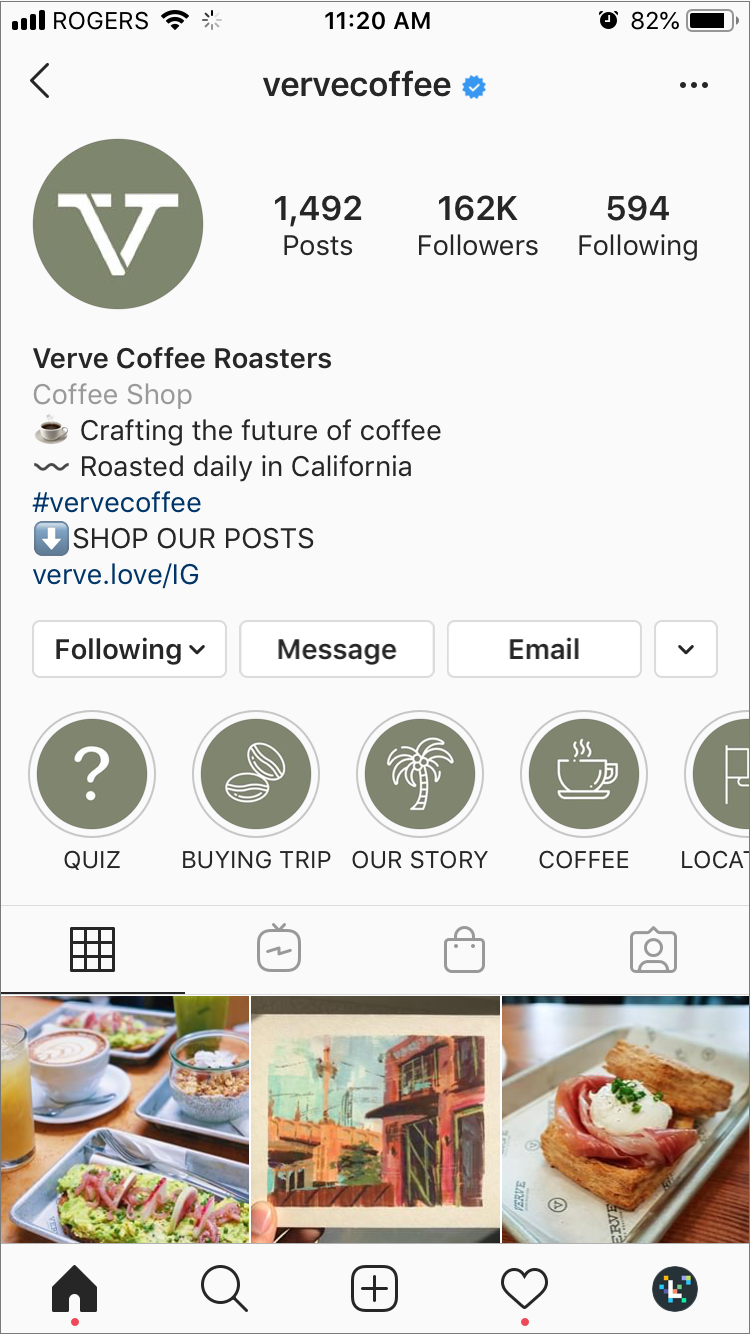
Task: Switch to the IGTV tab
Action: tap(279, 950)
